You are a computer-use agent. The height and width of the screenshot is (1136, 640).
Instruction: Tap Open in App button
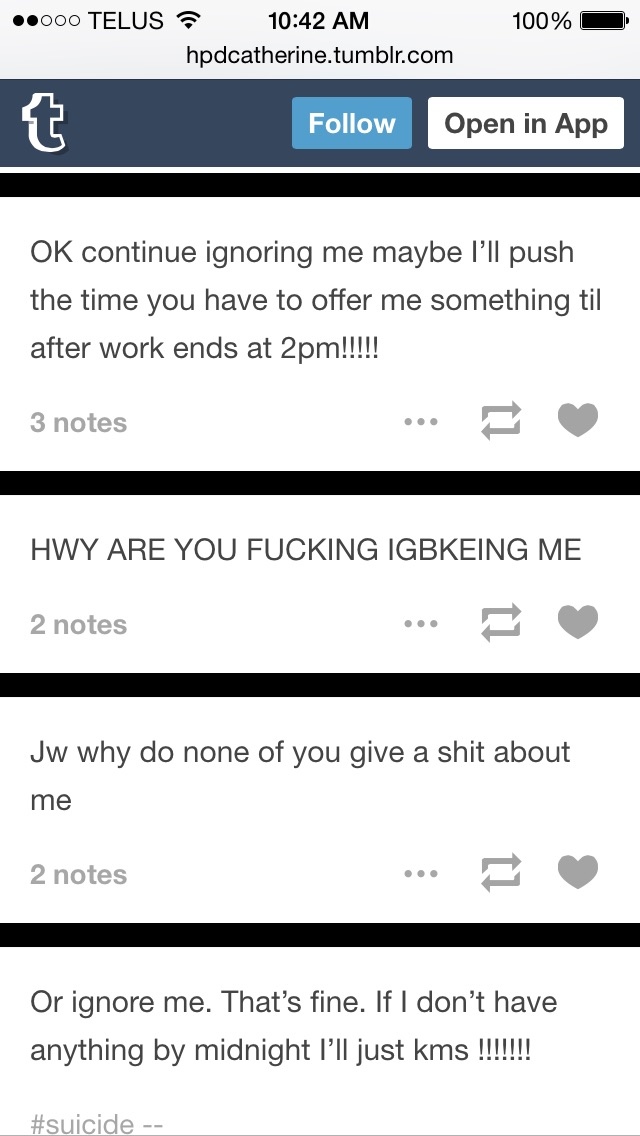[525, 123]
